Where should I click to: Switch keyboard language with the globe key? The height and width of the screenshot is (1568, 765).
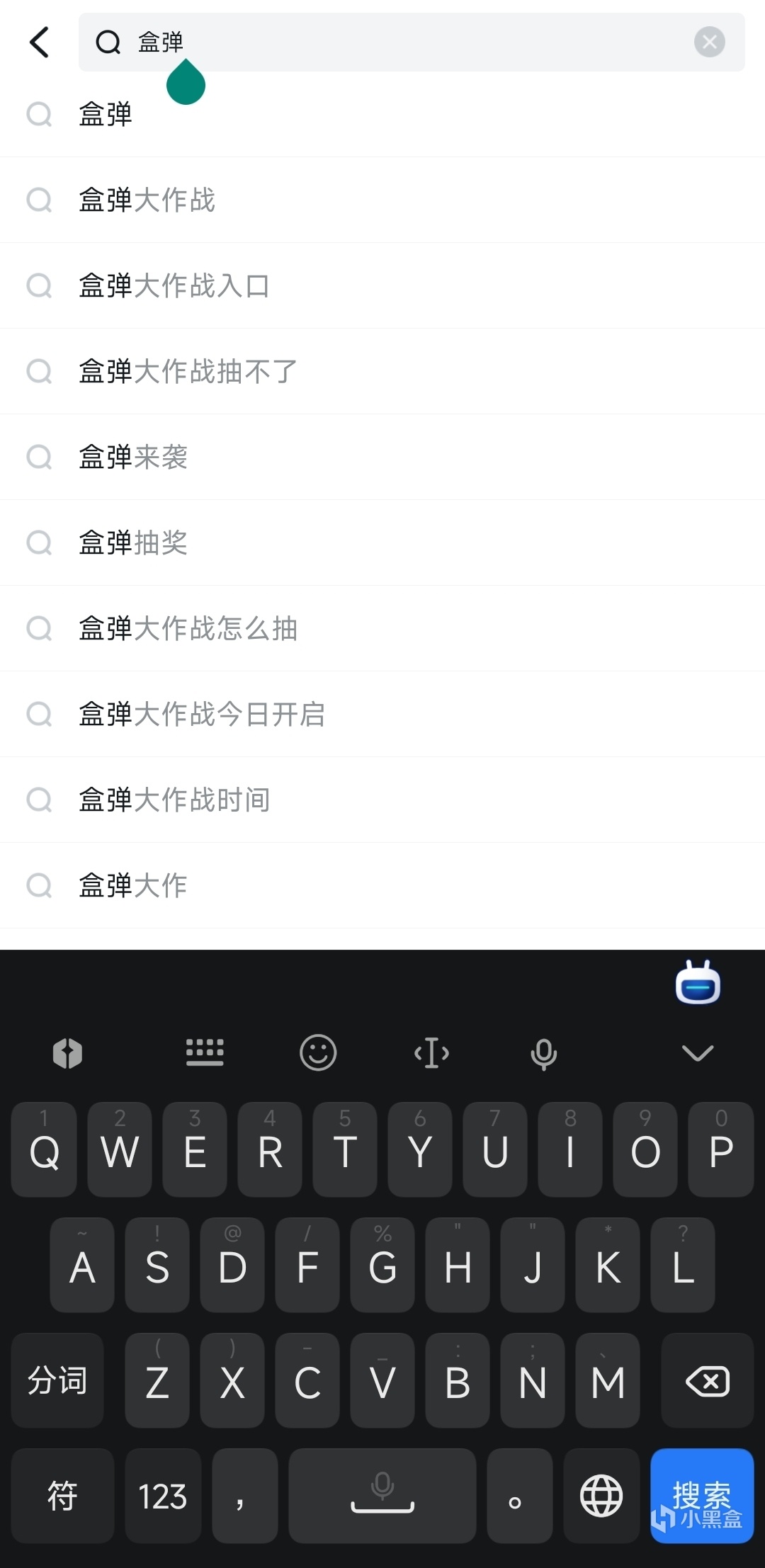click(601, 1496)
